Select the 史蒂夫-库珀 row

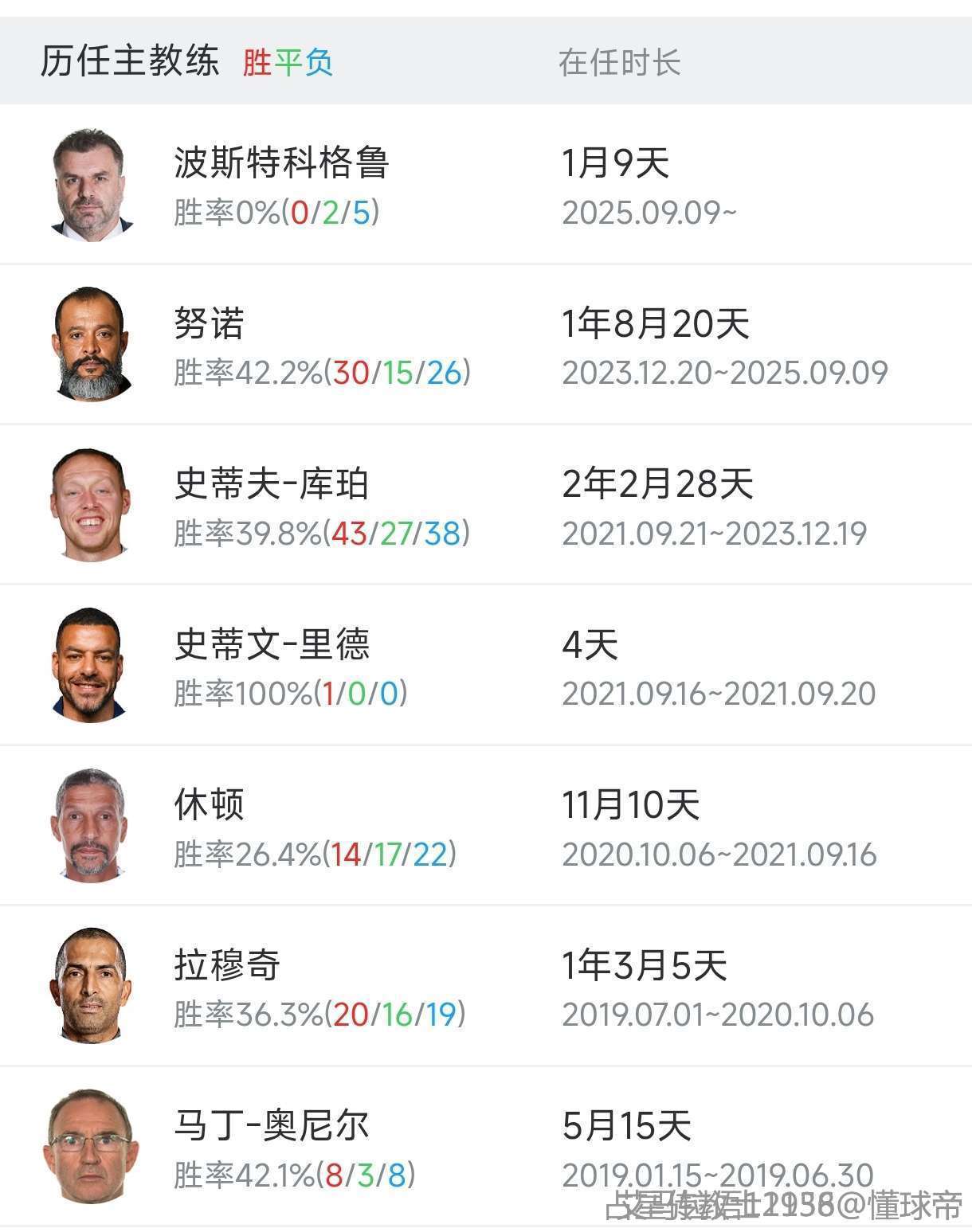pos(271,484)
